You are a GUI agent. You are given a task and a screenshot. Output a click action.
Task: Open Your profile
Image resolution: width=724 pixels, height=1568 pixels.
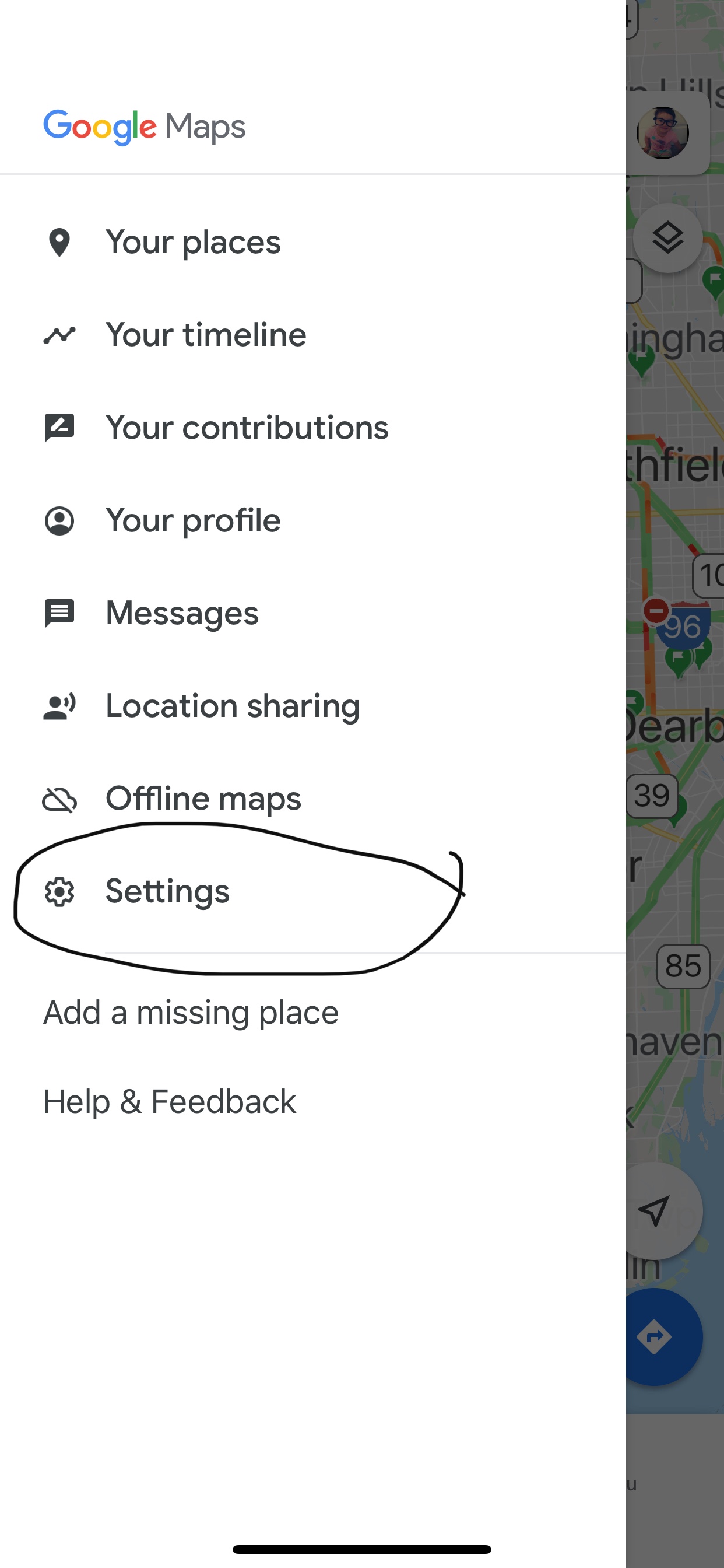(x=192, y=520)
